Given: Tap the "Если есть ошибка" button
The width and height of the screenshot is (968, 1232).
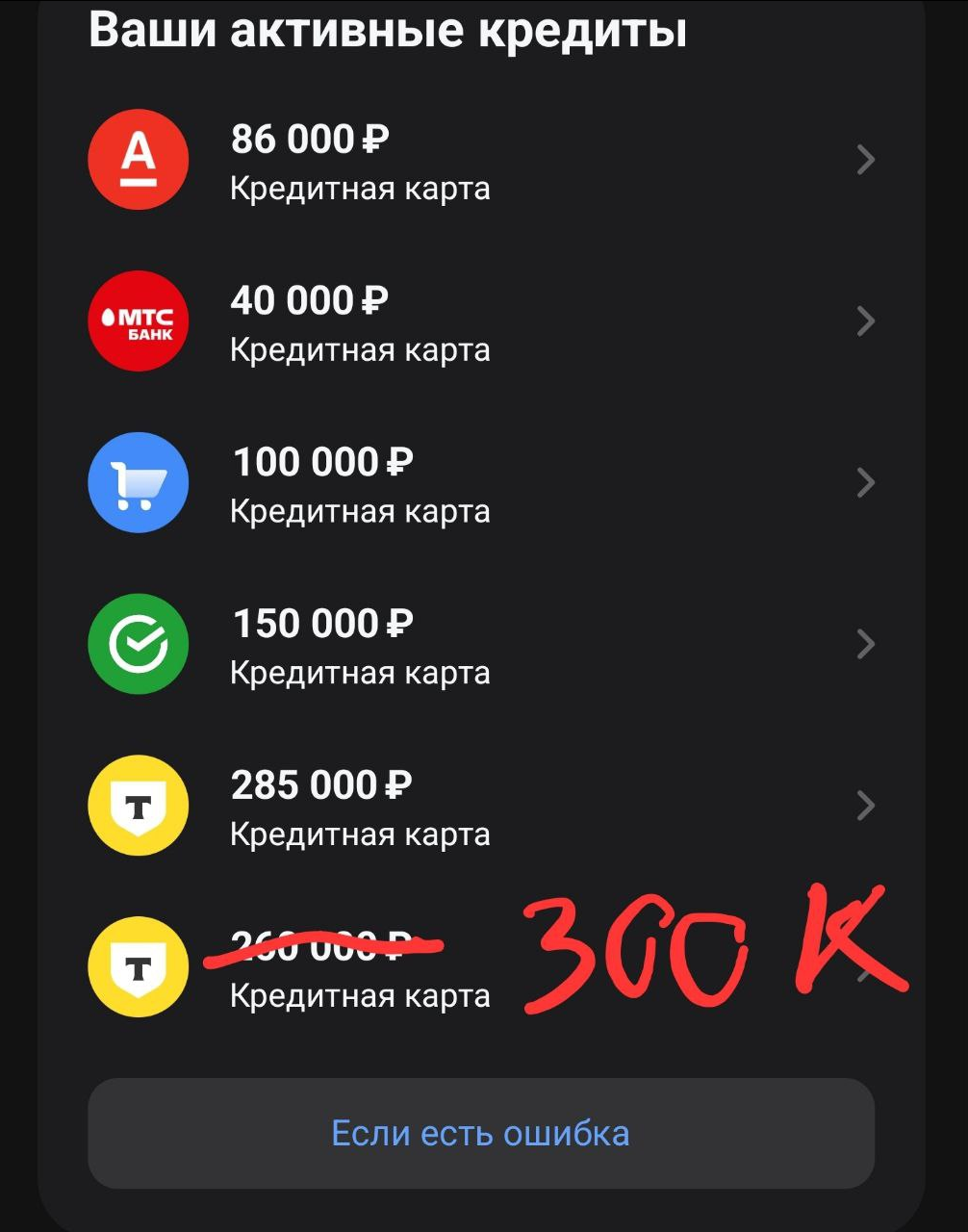Looking at the screenshot, I should coord(481,1134).
